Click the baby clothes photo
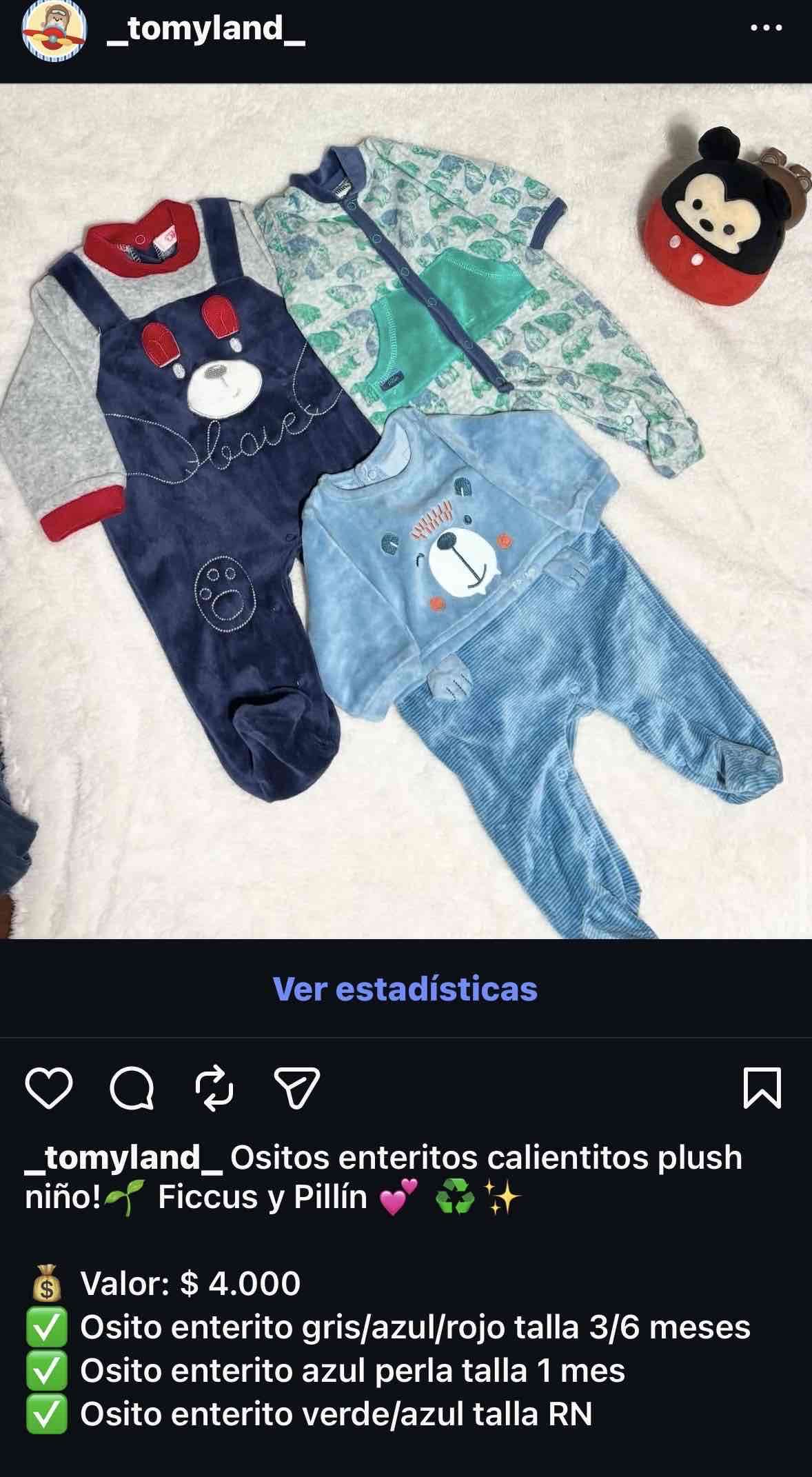The height and width of the screenshot is (1477, 812). 406,517
